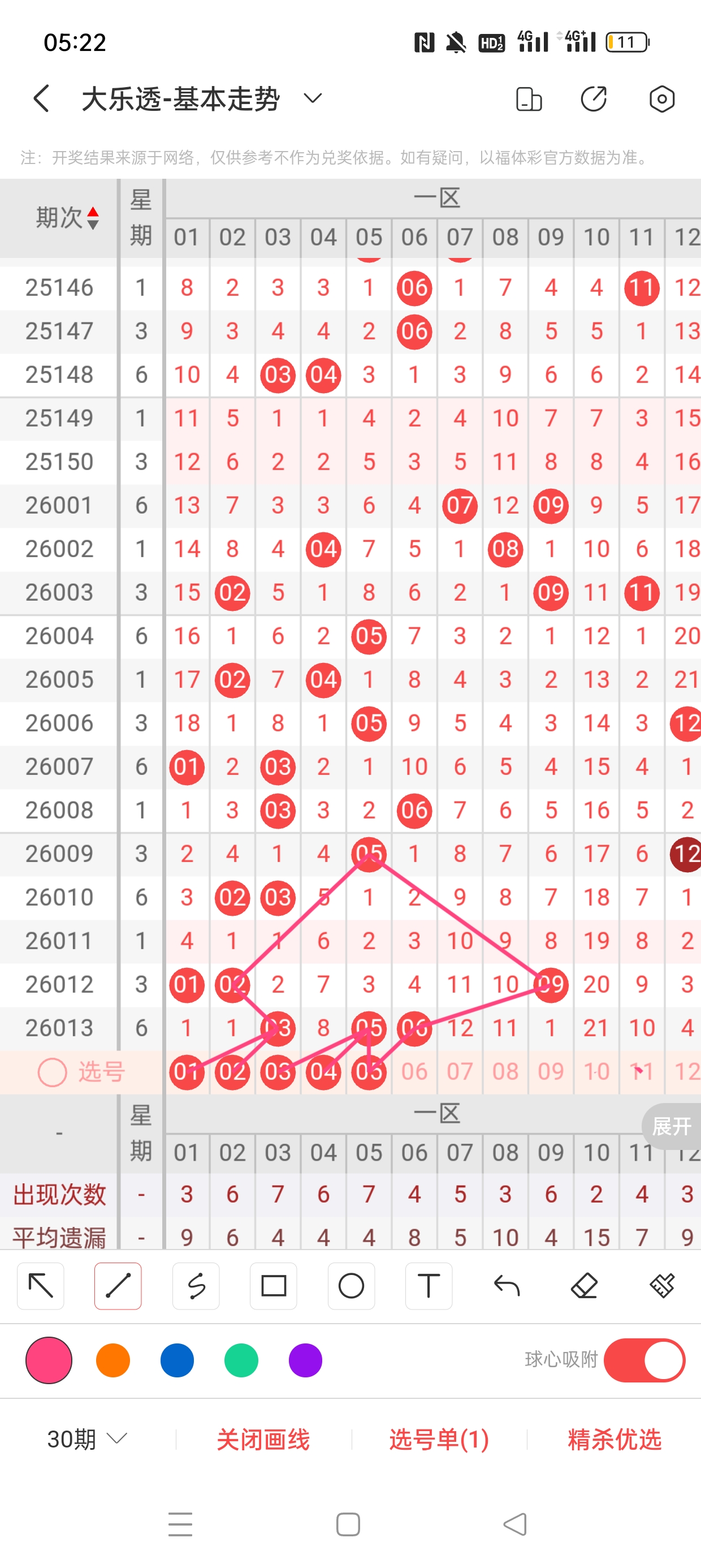Select the eraser tool
Viewport: 701px width, 1568px height.
tap(584, 1286)
